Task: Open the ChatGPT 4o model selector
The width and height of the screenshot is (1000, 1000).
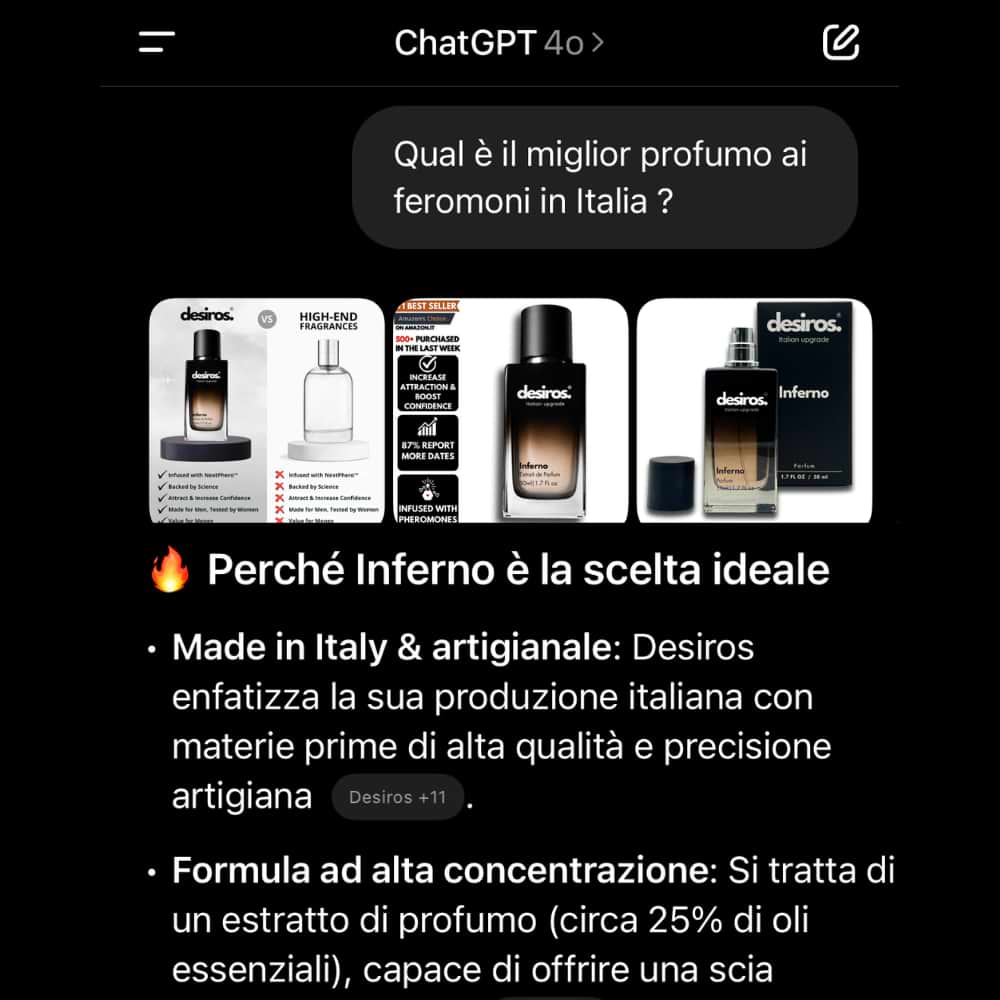Action: tap(498, 43)
